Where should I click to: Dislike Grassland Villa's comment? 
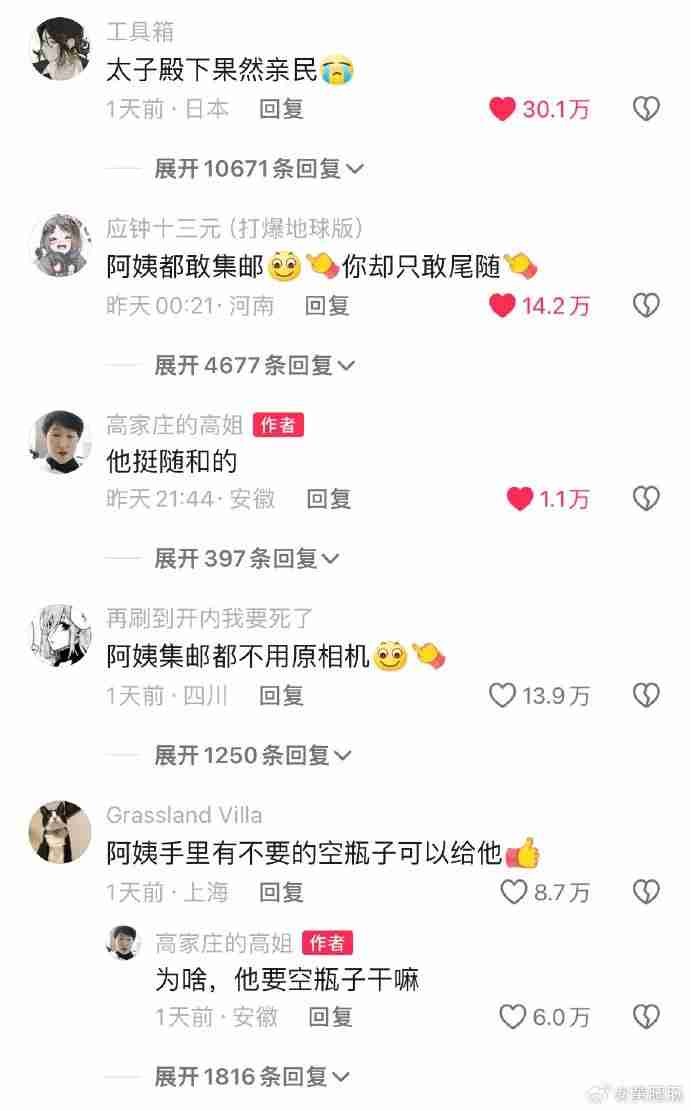coord(646,891)
